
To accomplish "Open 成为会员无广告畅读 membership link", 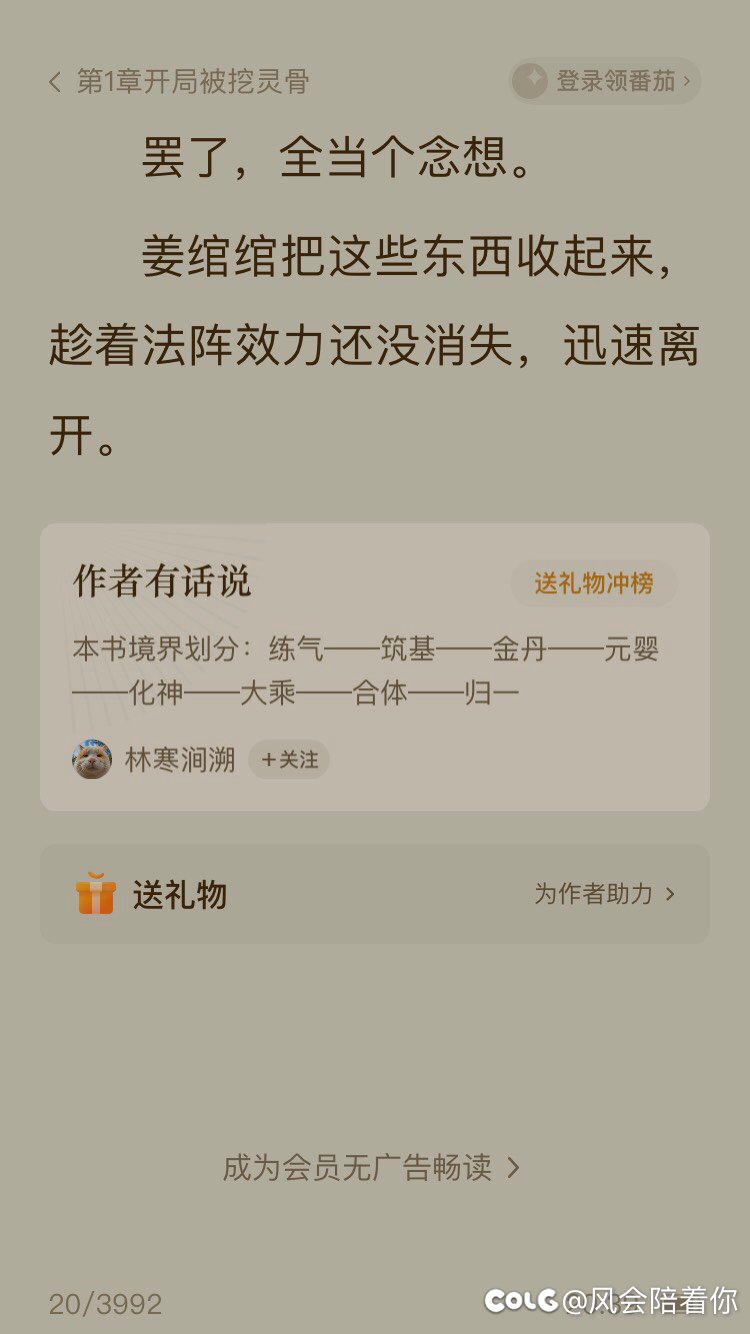I will pyautogui.click(x=371, y=1167).
